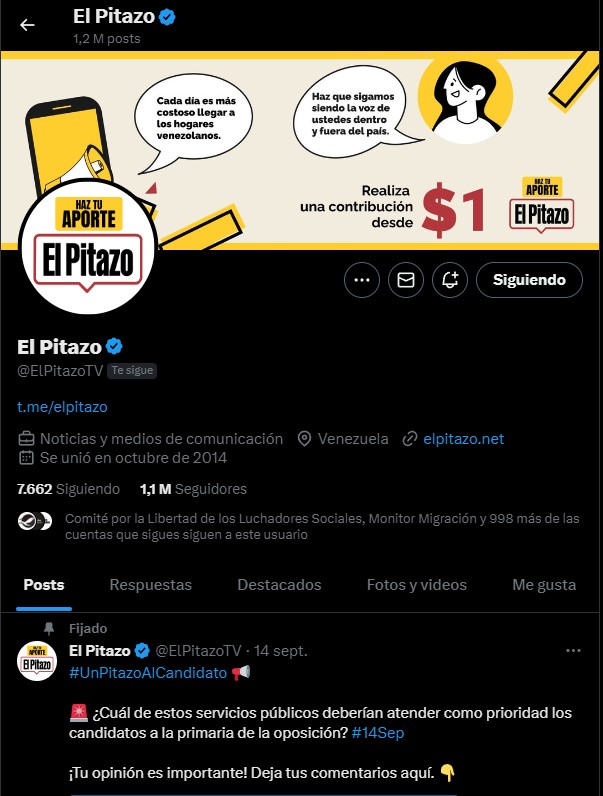Tap the Siguiendo button
603x796 pixels.
point(529,281)
